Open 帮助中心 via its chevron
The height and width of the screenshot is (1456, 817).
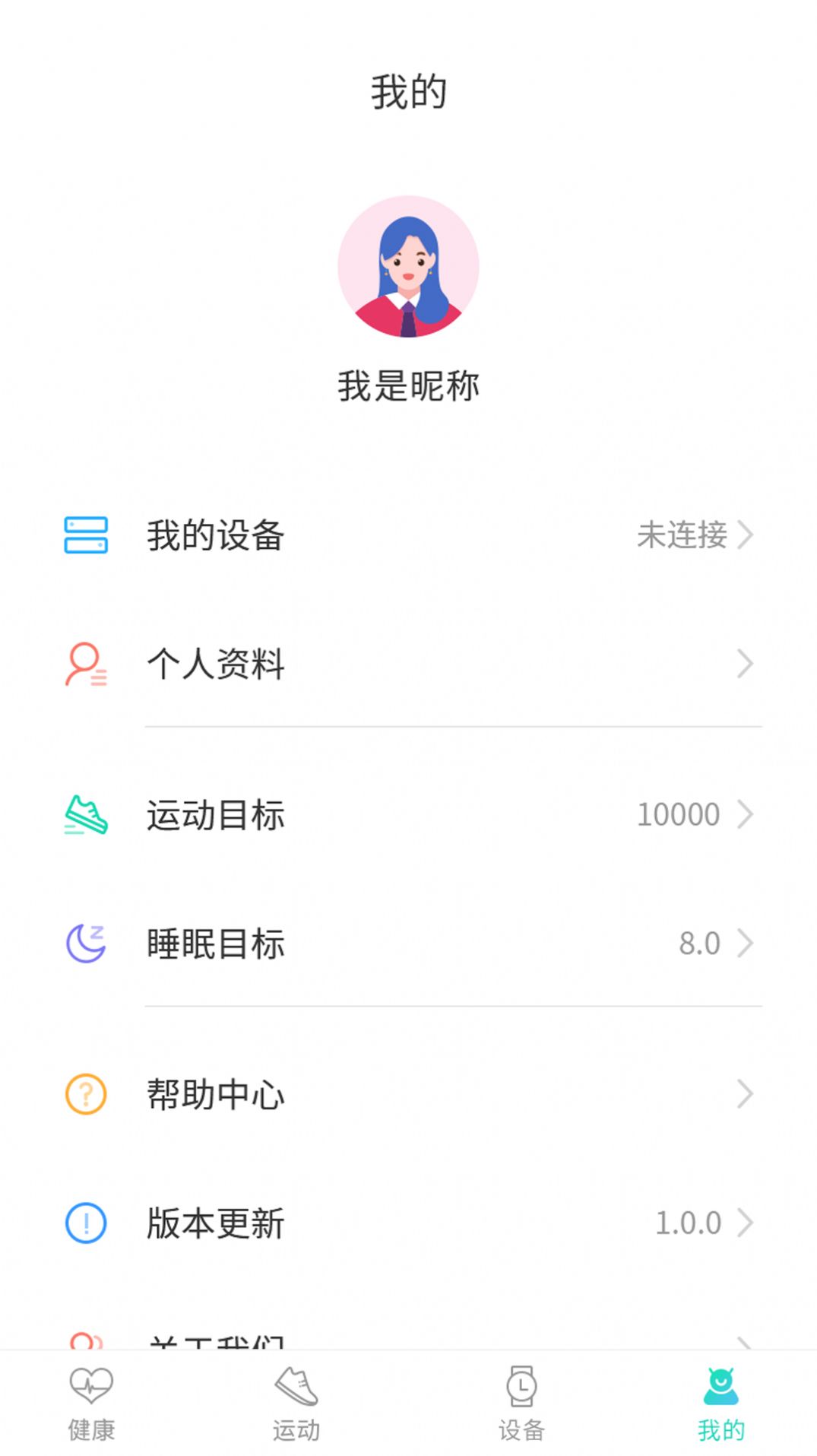pyautogui.click(x=746, y=1095)
